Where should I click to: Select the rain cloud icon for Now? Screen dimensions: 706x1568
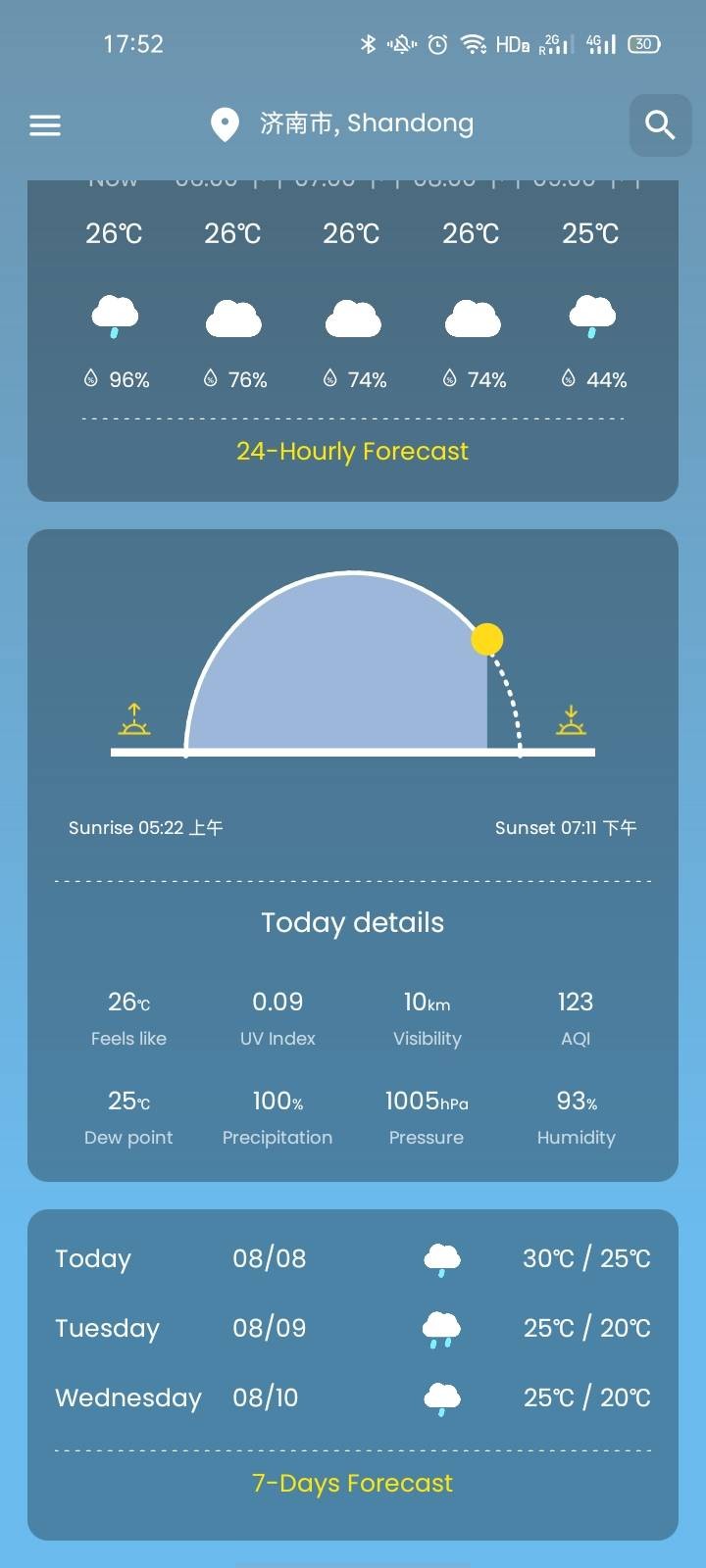tap(114, 316)
